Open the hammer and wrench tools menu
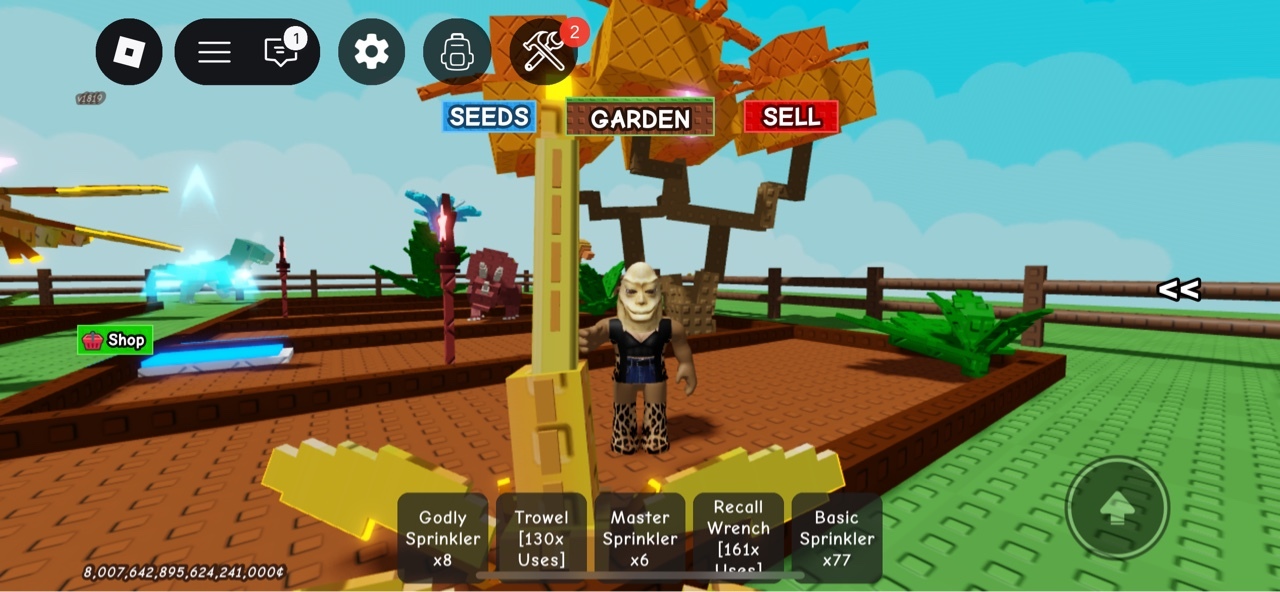 point(544,52)
